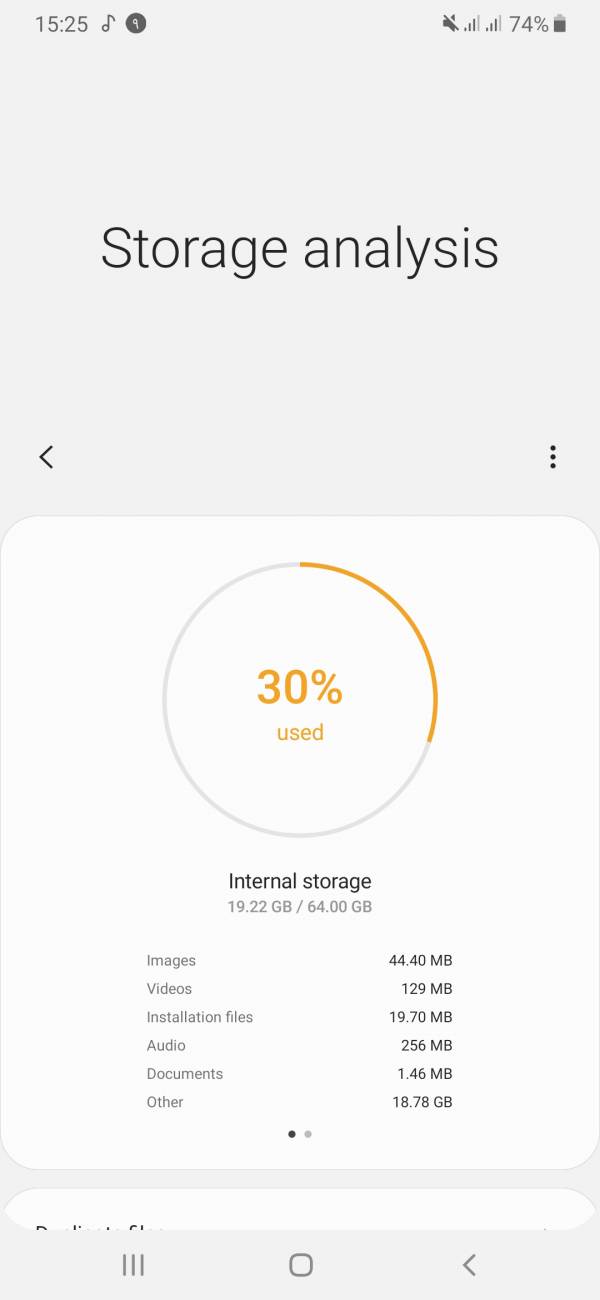Open the three-dot overflow menu

552,457
